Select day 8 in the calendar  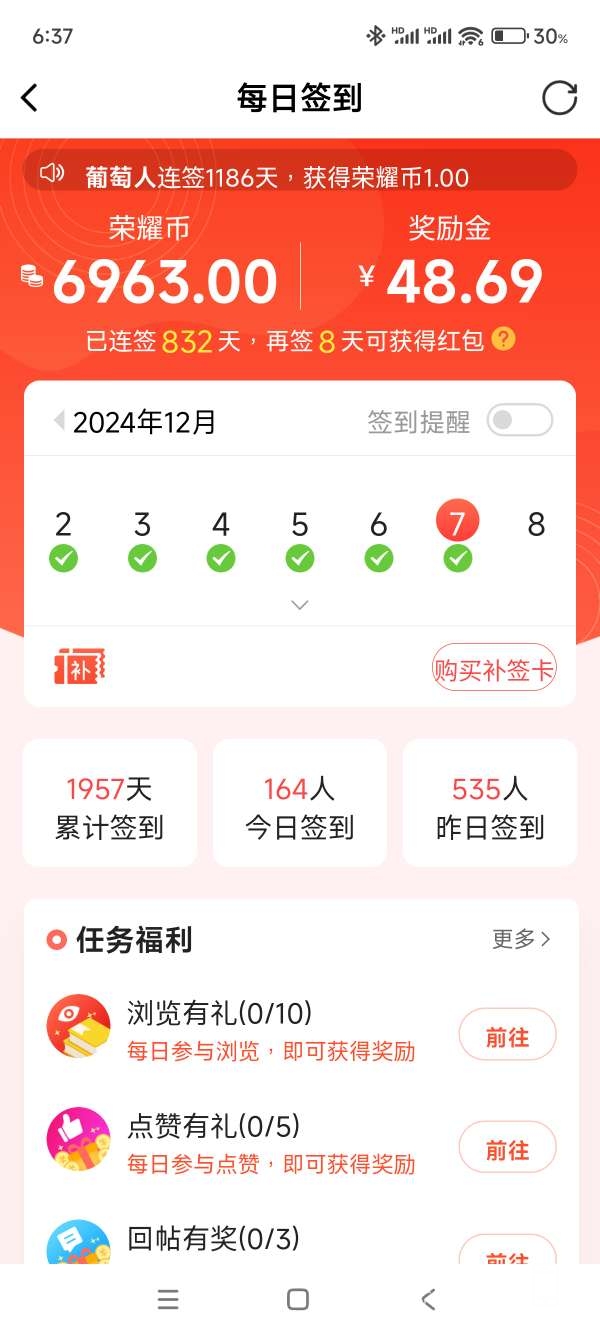point(536,524)
